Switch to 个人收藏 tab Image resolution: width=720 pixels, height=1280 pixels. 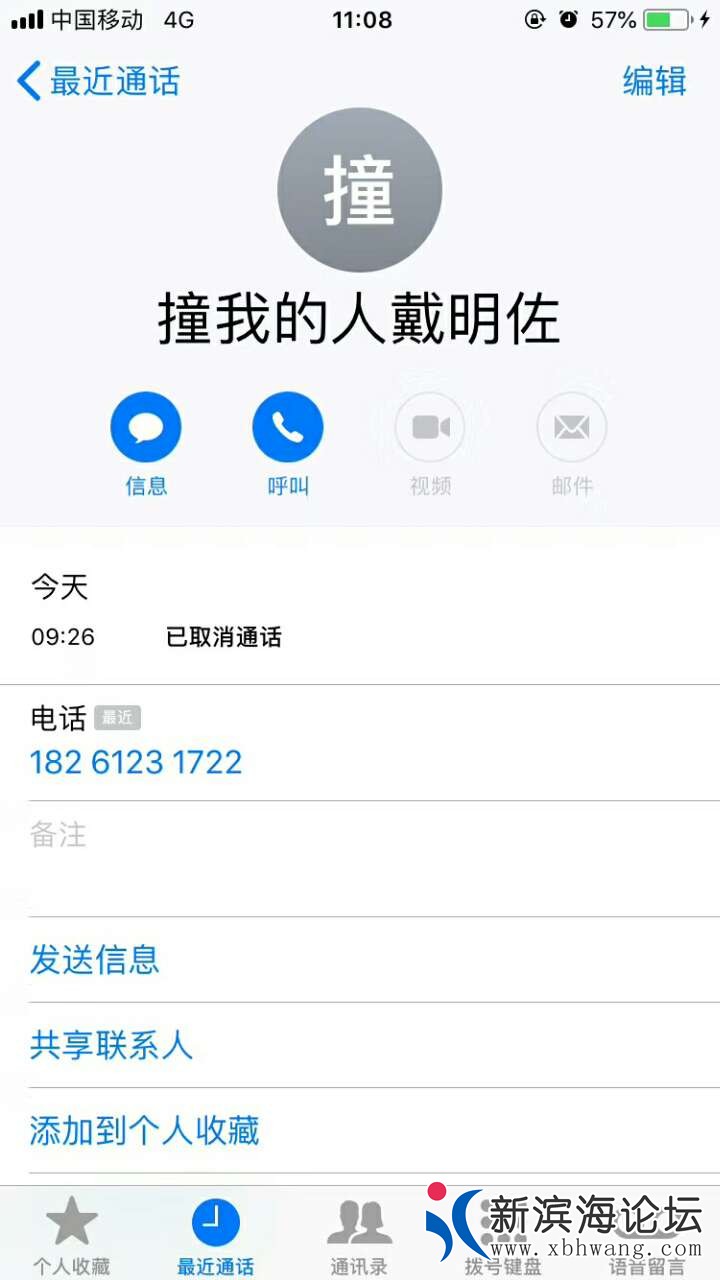click(71, 1236)
